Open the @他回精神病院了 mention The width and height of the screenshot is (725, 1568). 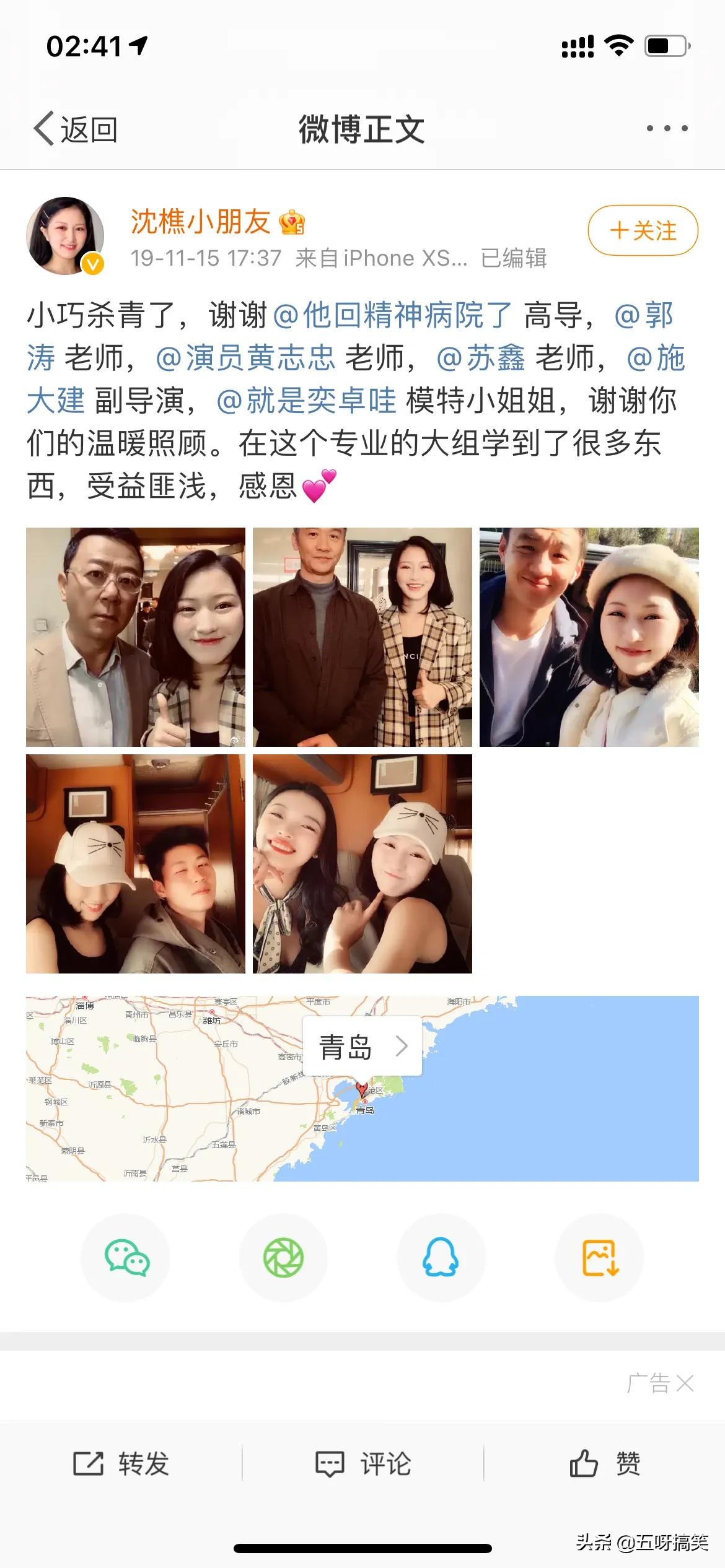click(392, 315)
